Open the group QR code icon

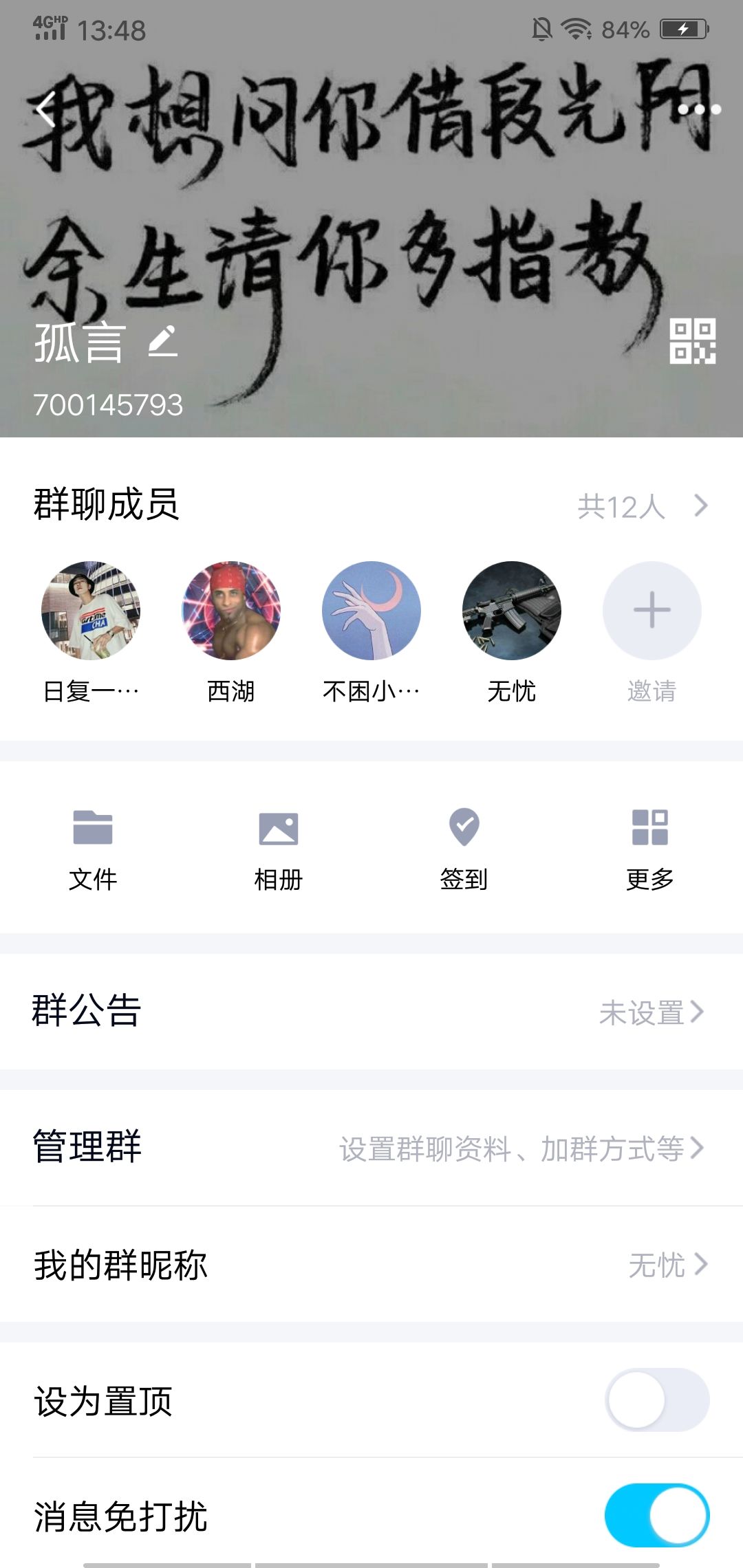click(692, 341)
